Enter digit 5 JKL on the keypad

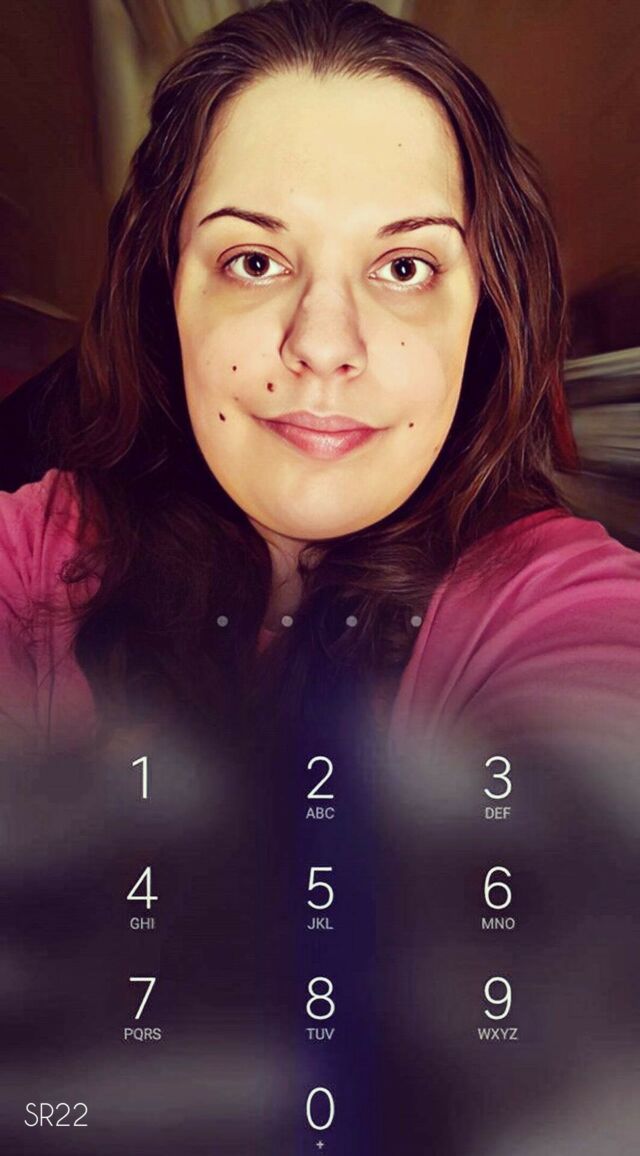320,897
